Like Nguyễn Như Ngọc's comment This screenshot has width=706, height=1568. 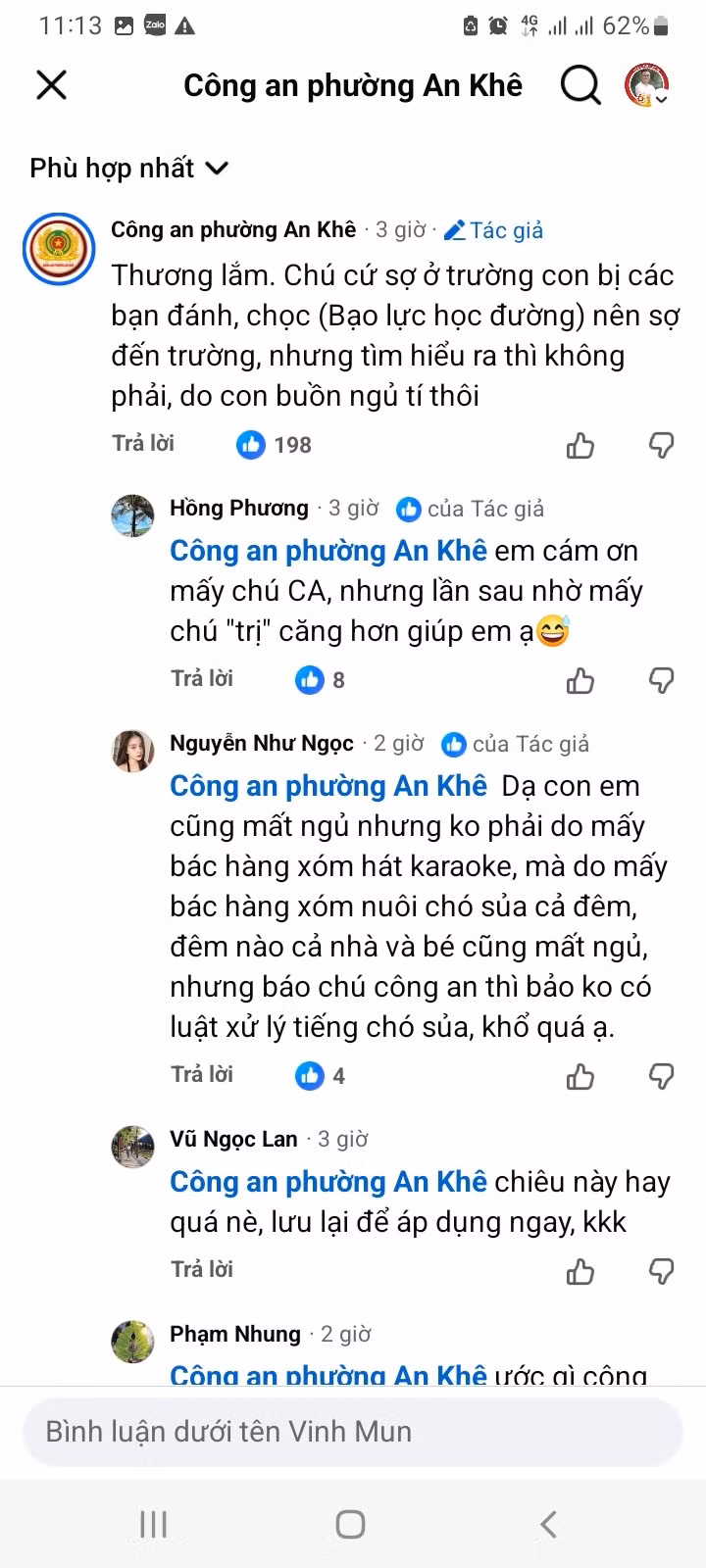pyautogui.click(x=580, y=1077)
